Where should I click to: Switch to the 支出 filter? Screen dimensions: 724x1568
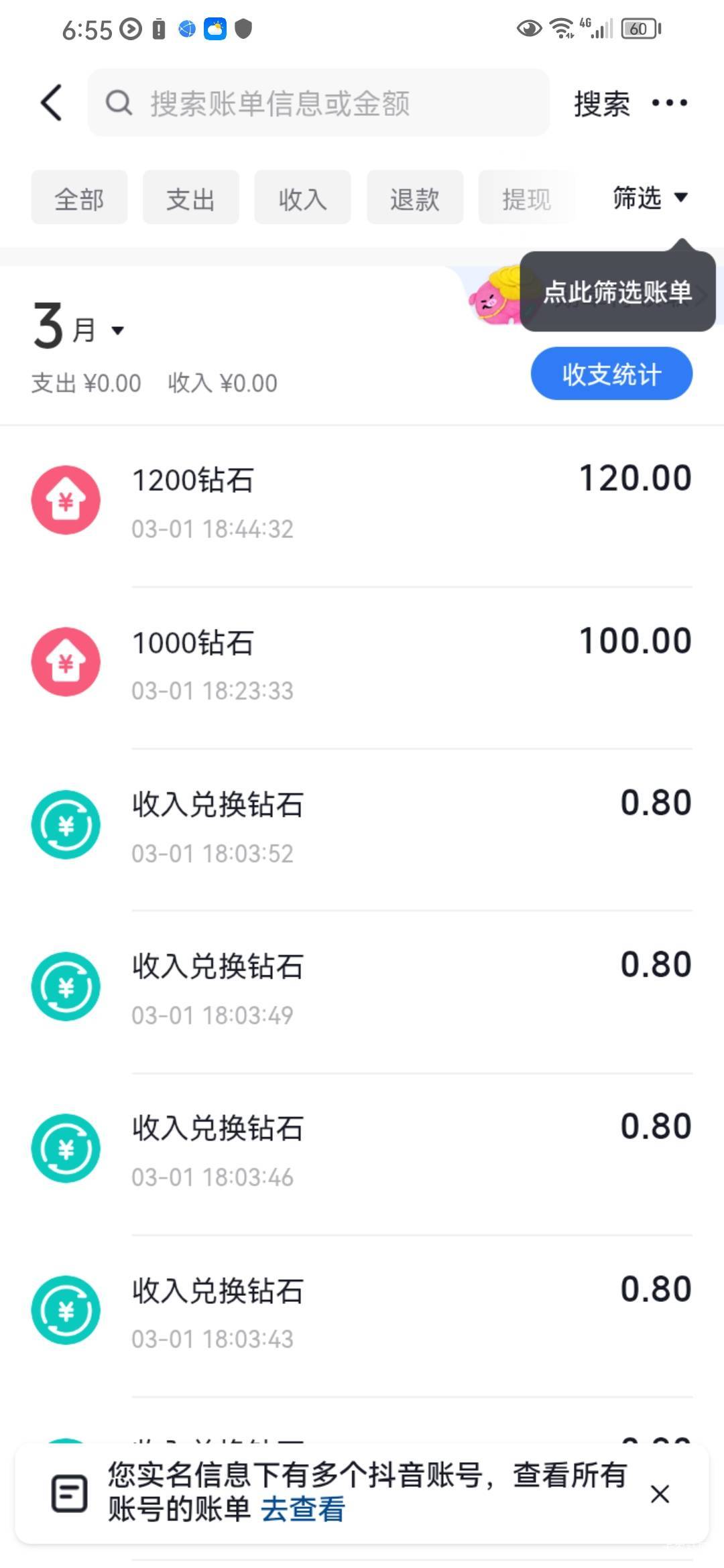pyautogui.click(x=191, y=198)
